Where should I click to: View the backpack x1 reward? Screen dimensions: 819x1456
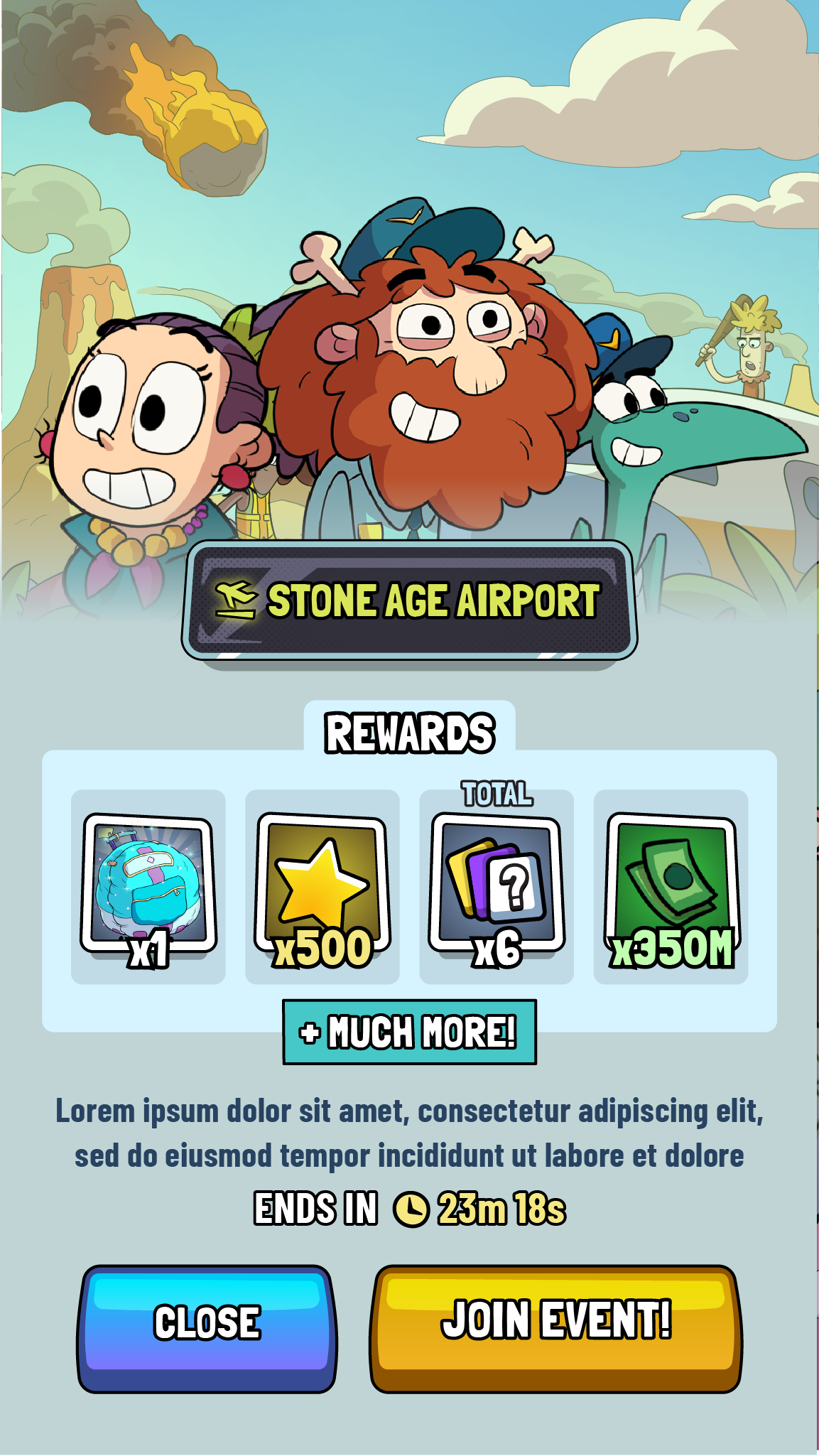point(148,885)
